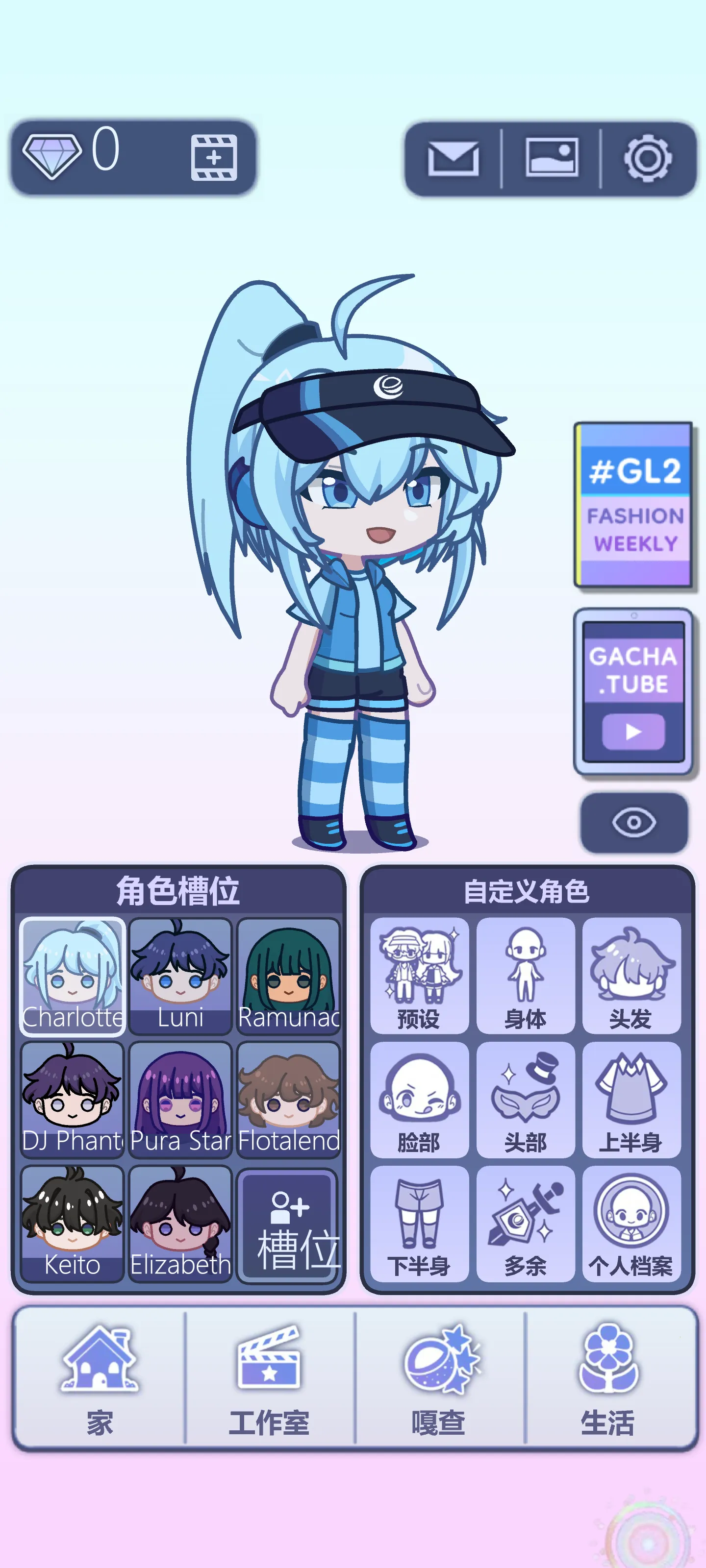Select the Keito character slot
The image size is (706, 1568).
[73, 1224]
